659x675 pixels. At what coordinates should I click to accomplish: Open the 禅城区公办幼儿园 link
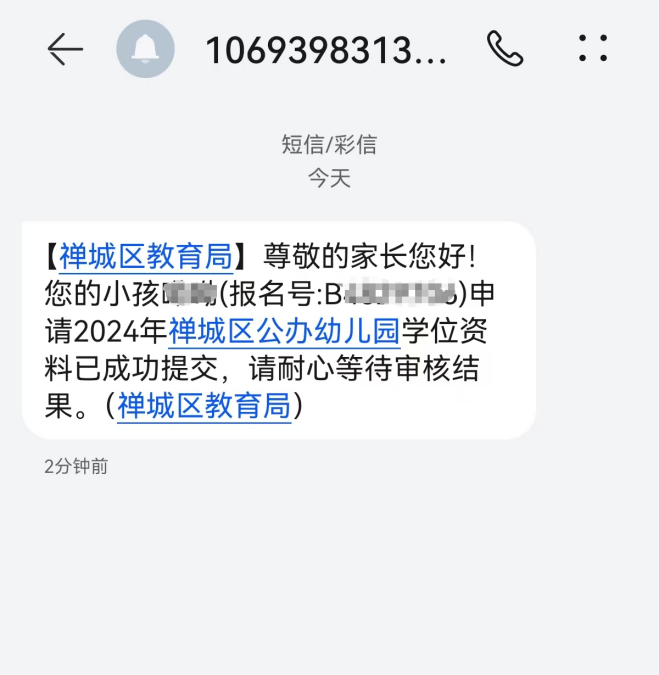tap(284, 331)
